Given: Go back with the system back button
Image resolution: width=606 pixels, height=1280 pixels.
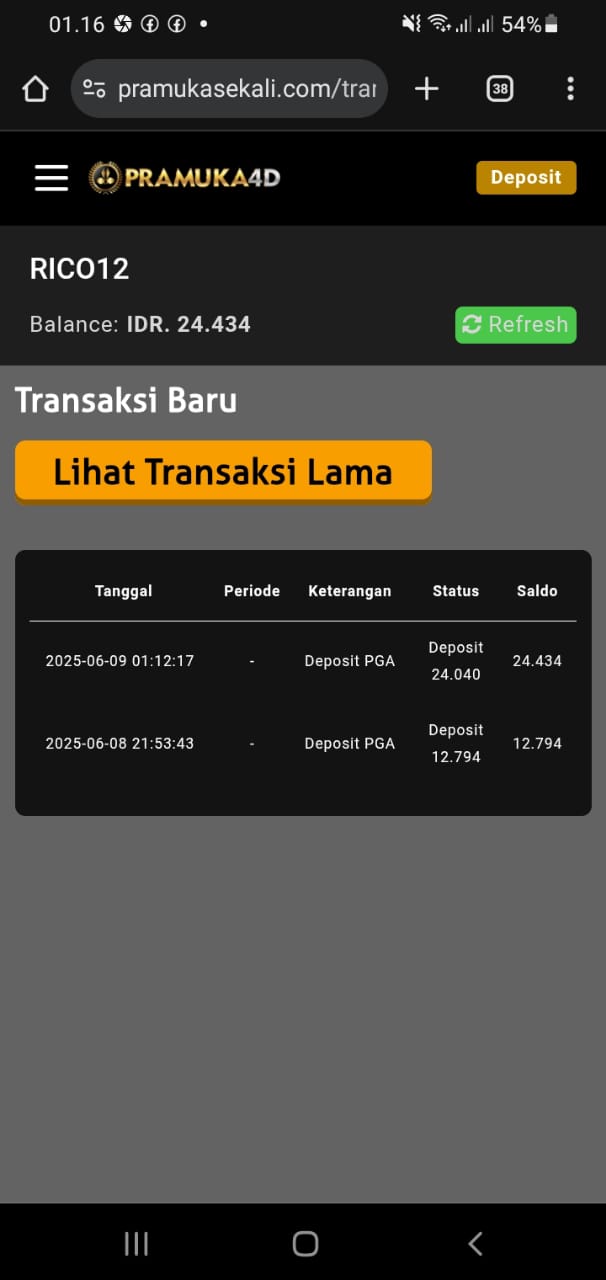Looking at the screenshot, I should point(475,1243).
